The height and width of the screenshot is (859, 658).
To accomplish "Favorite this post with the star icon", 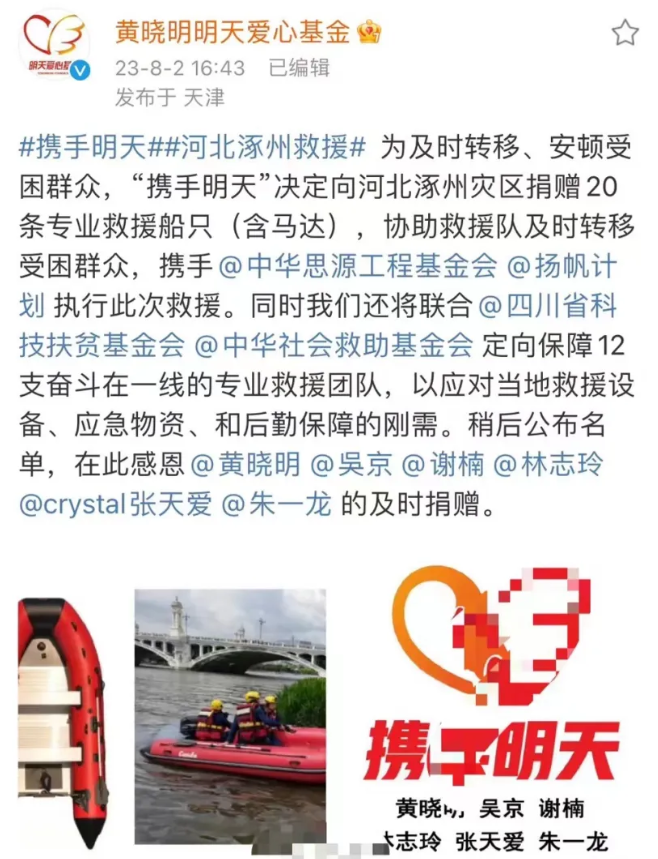I will tap(625, 33).
